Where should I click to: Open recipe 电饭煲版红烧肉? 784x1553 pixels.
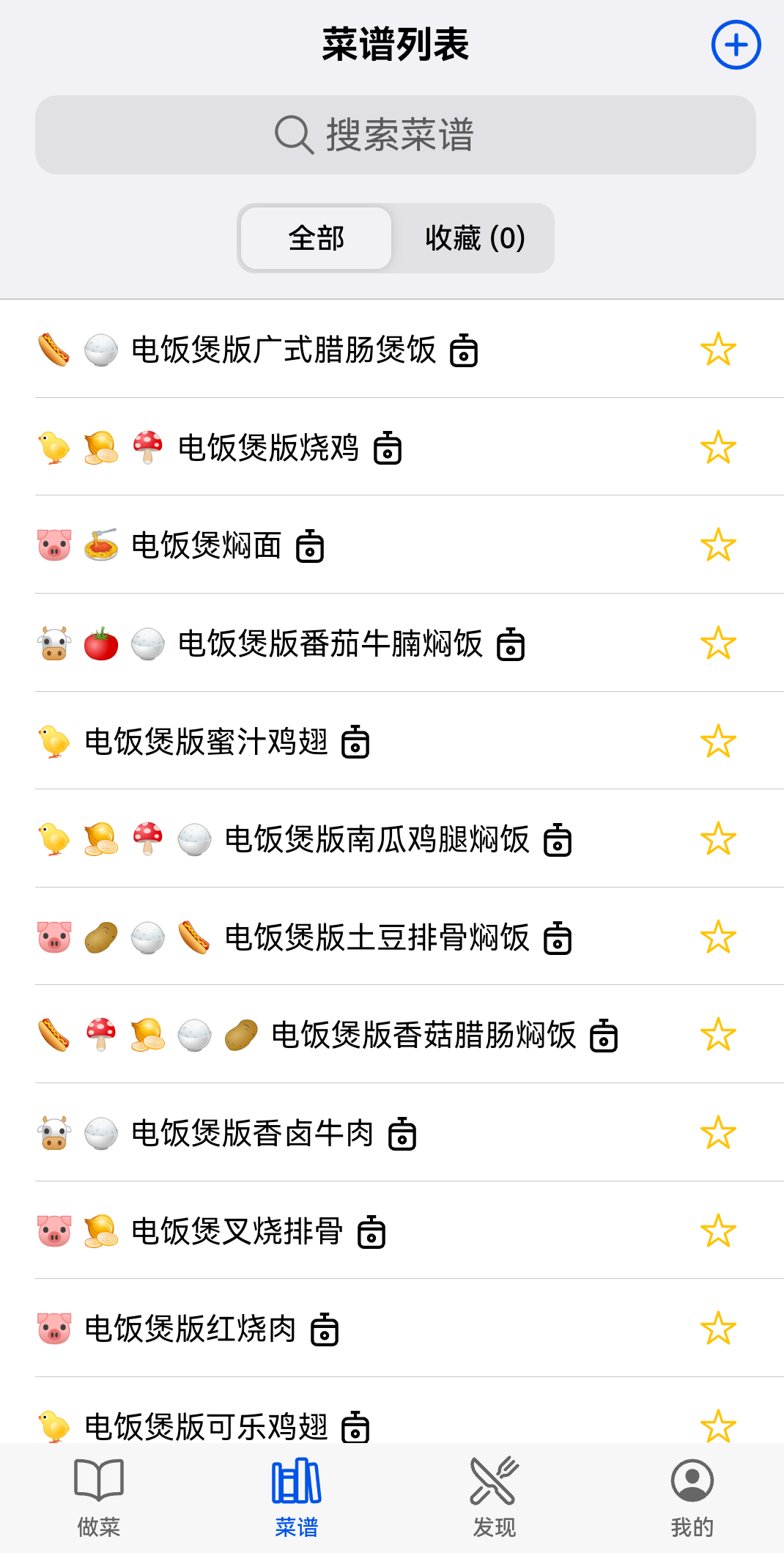[x=191, y=1329]
